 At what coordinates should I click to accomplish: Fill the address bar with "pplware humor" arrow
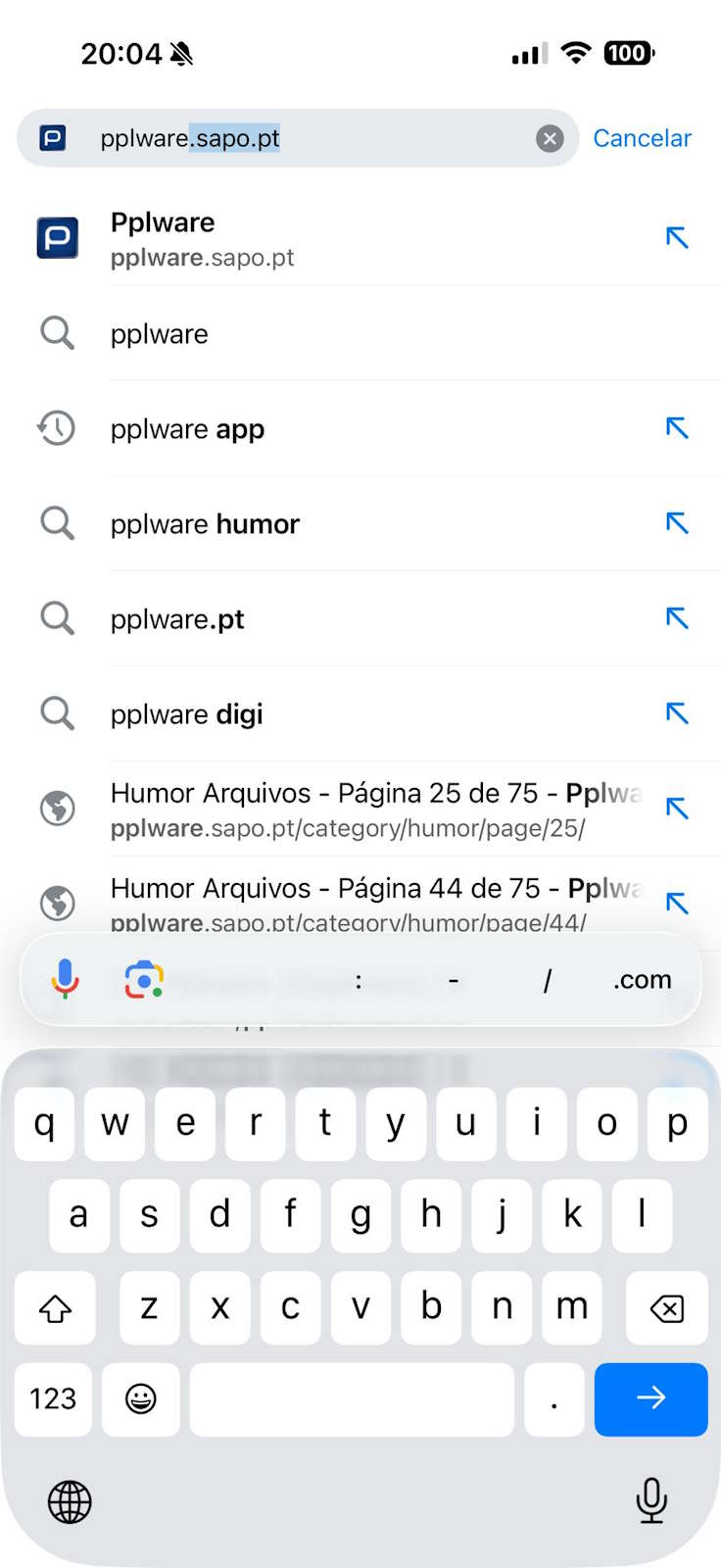677,523
